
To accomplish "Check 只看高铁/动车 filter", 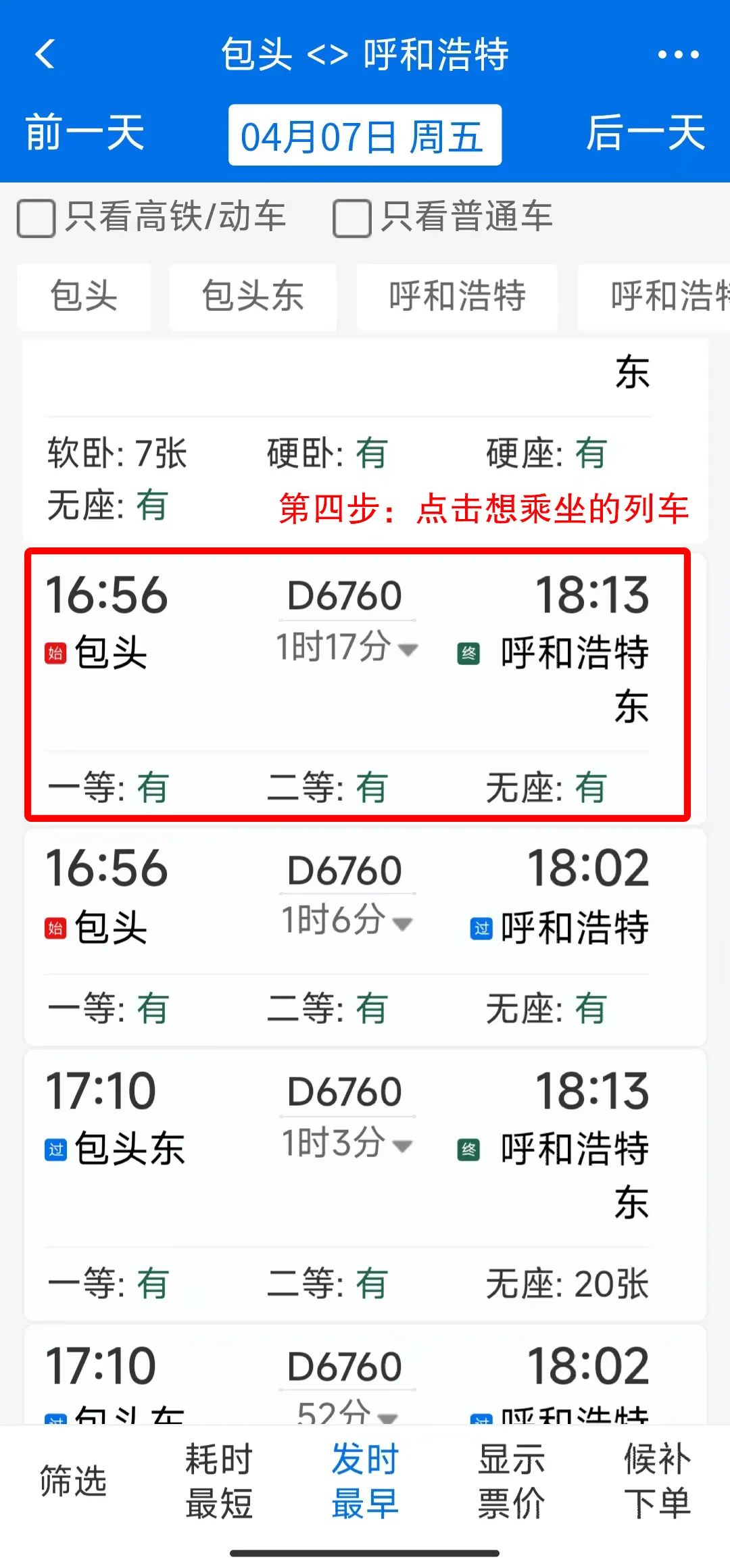I will point(151,218).
